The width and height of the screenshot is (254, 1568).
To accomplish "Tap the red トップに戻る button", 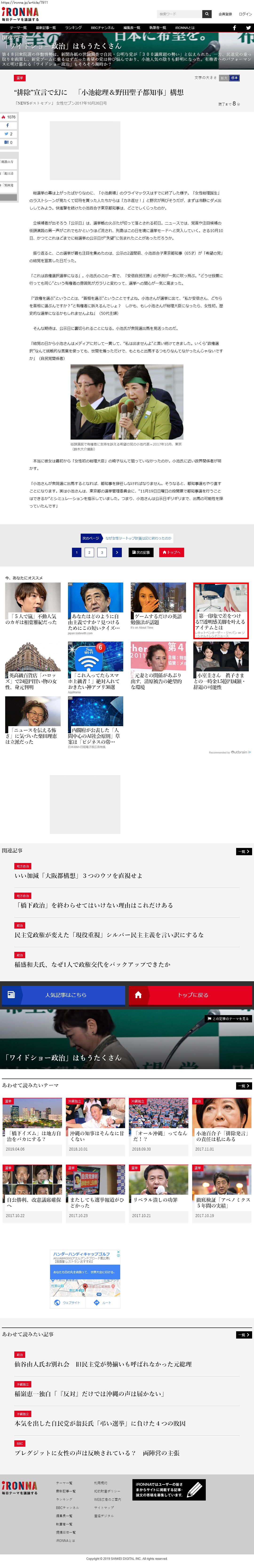I will pos(190,995).
